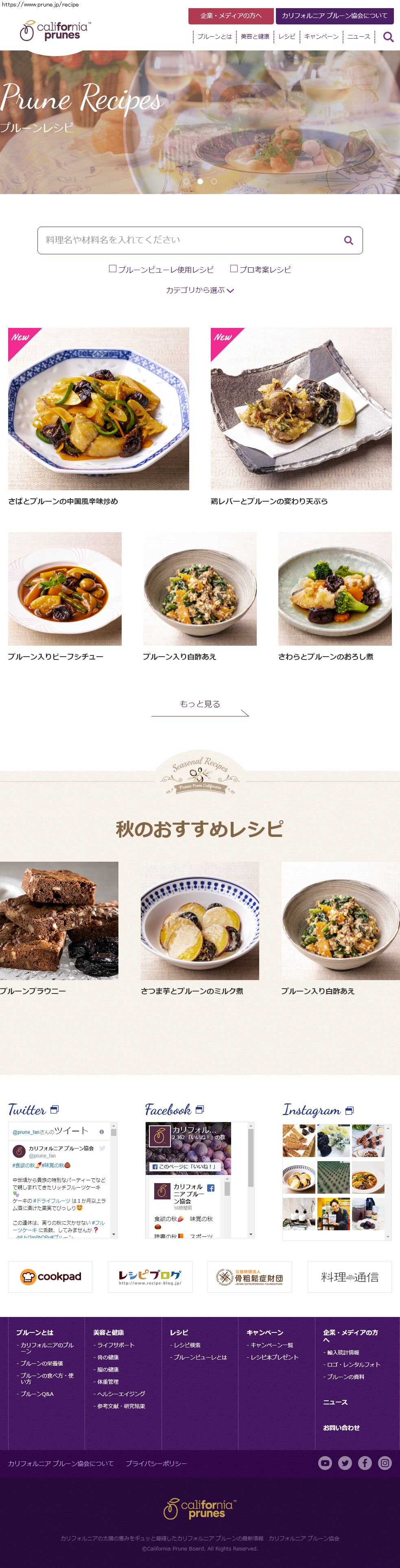The image size is (400, 1568).
Task: Tap the recipe search text field
Action: click(x=189, y=240)
